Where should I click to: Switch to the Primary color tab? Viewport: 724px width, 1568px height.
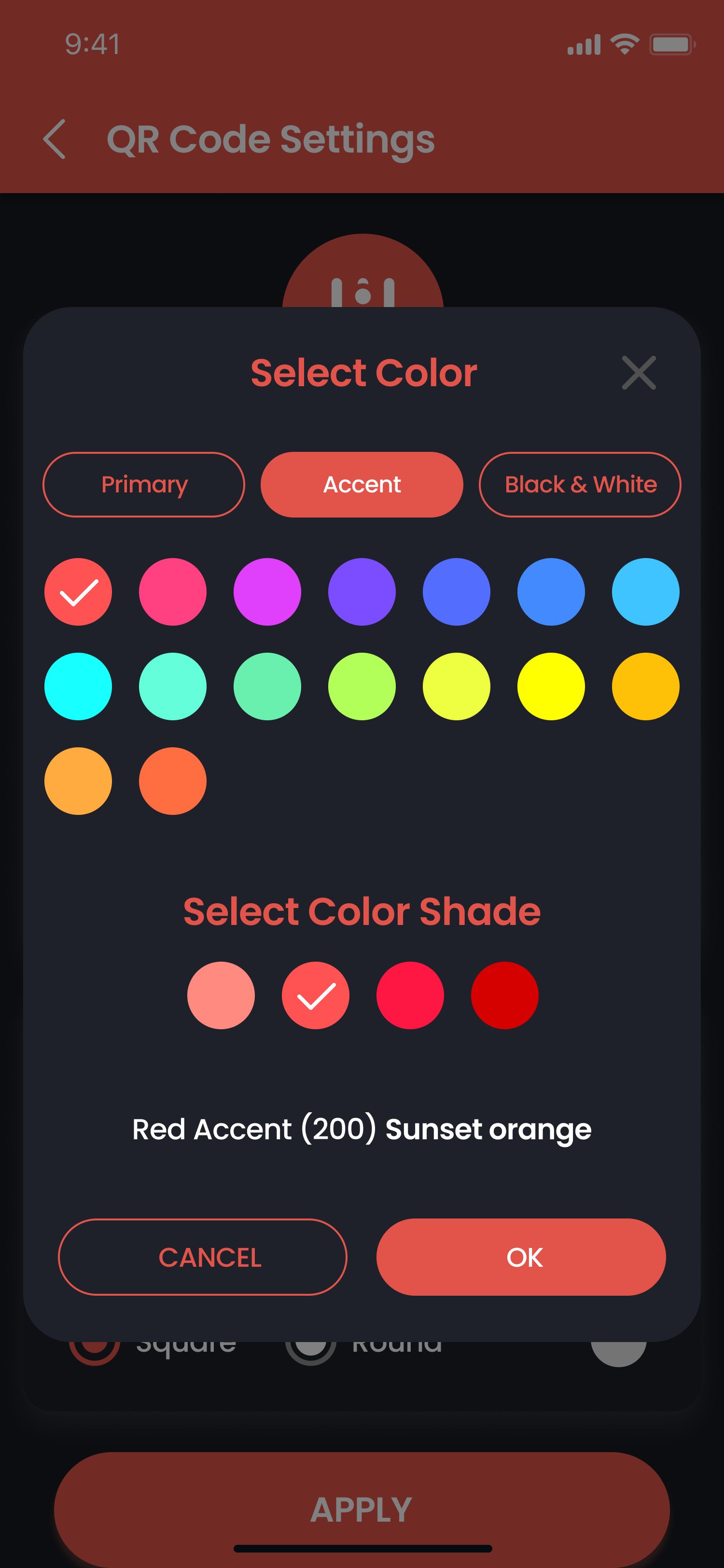(x=143, y=485)
